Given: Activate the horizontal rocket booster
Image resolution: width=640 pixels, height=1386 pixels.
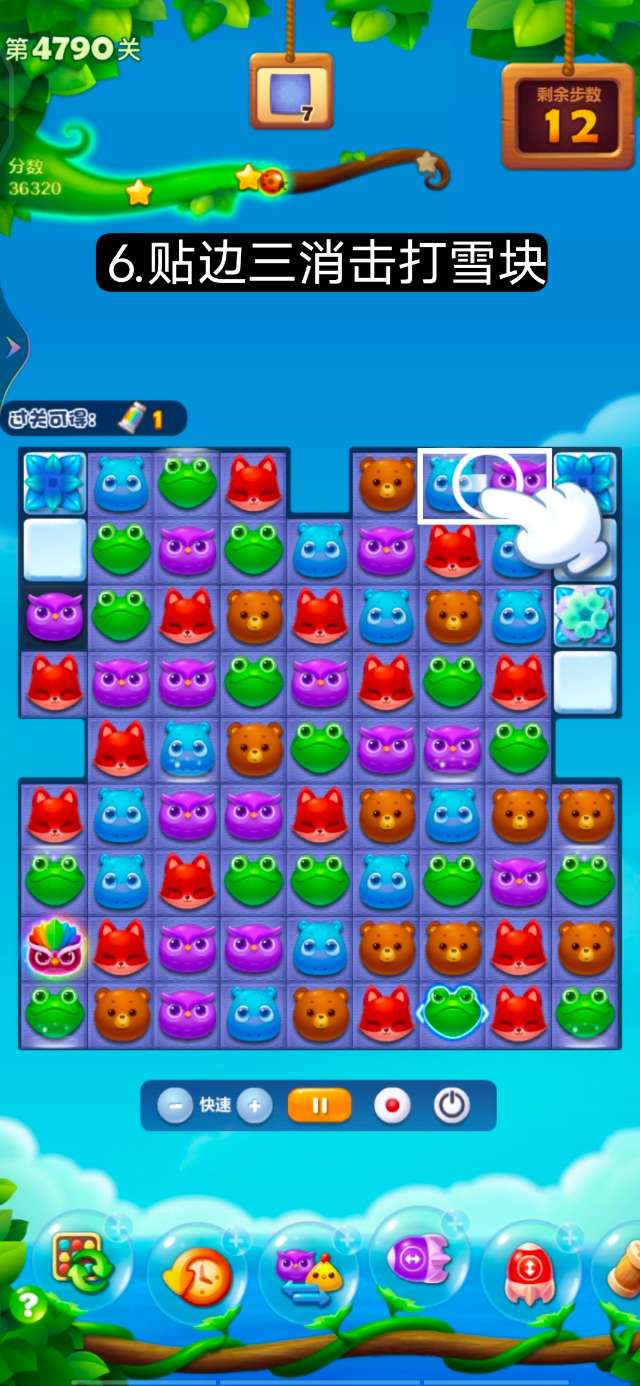Looking at the screenshot, I should click(x=418, y=1260).
